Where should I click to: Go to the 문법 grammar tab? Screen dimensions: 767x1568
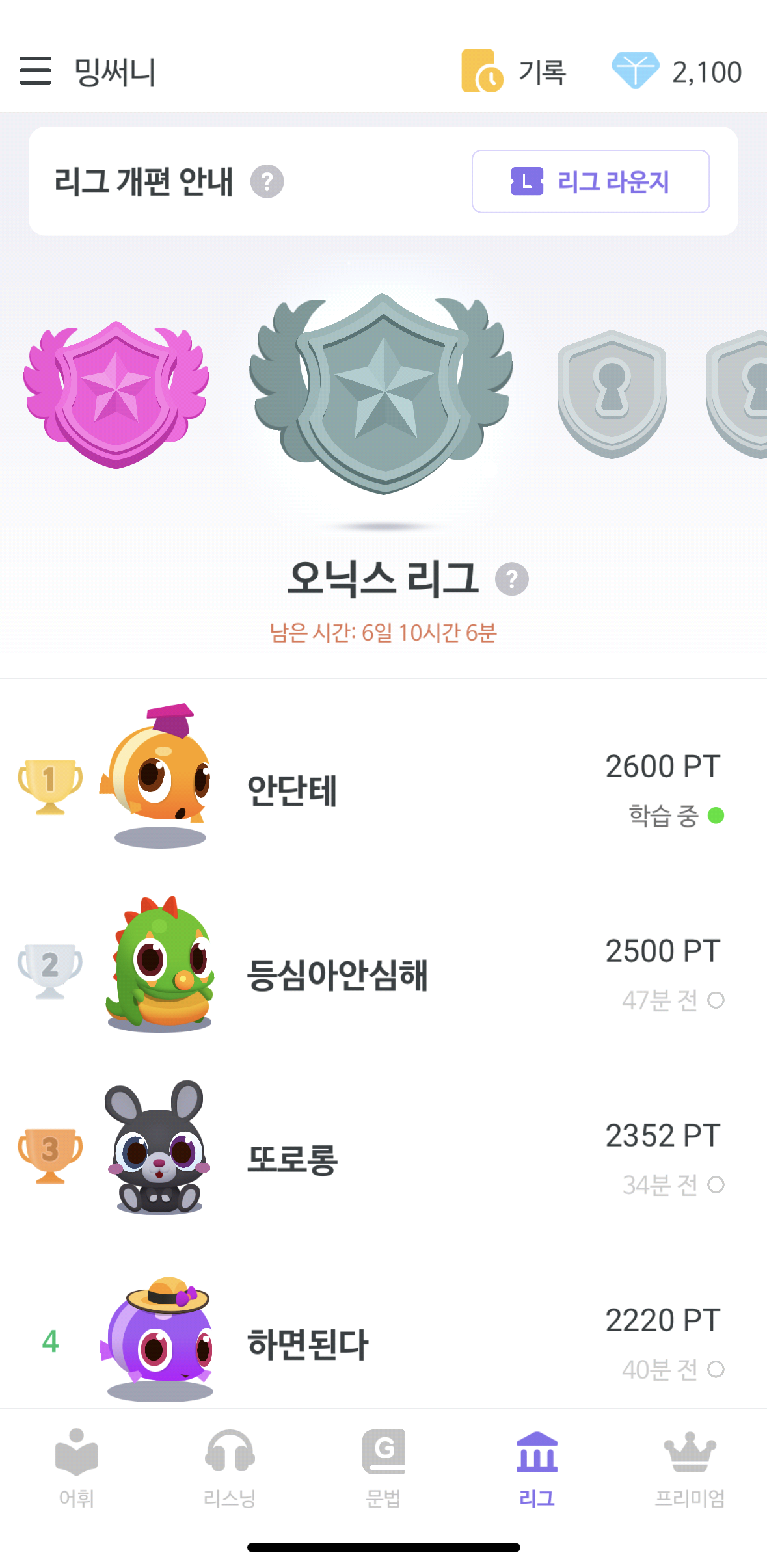click(383, 1467)
